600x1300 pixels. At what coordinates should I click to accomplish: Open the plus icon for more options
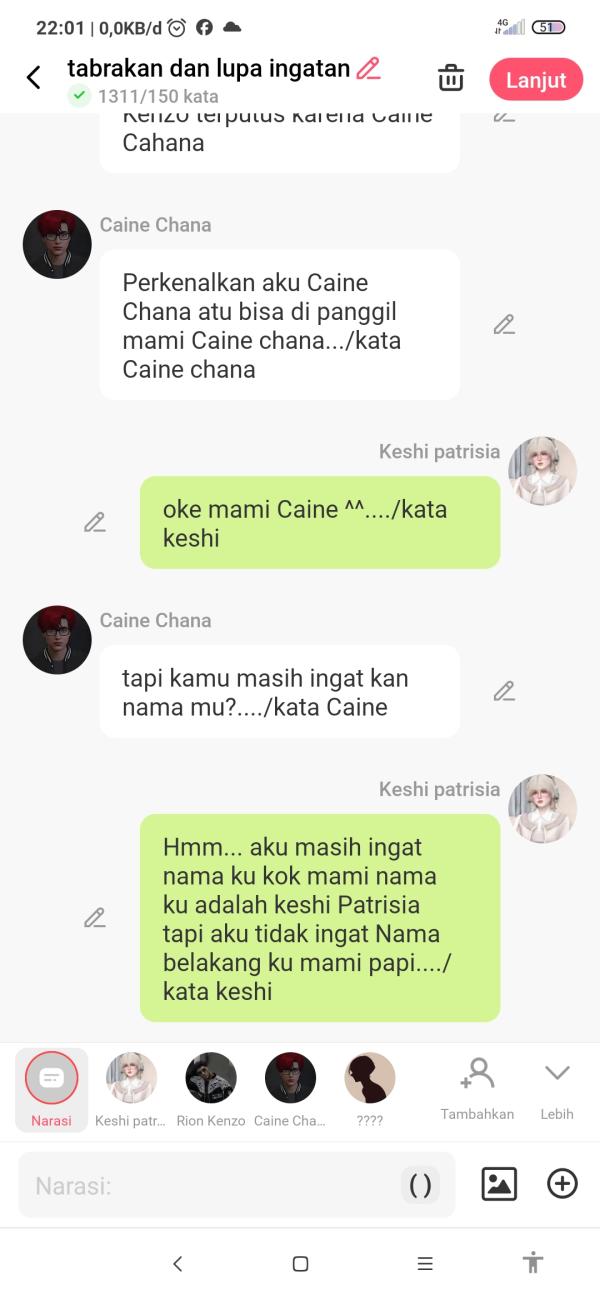click(562, 1184)
